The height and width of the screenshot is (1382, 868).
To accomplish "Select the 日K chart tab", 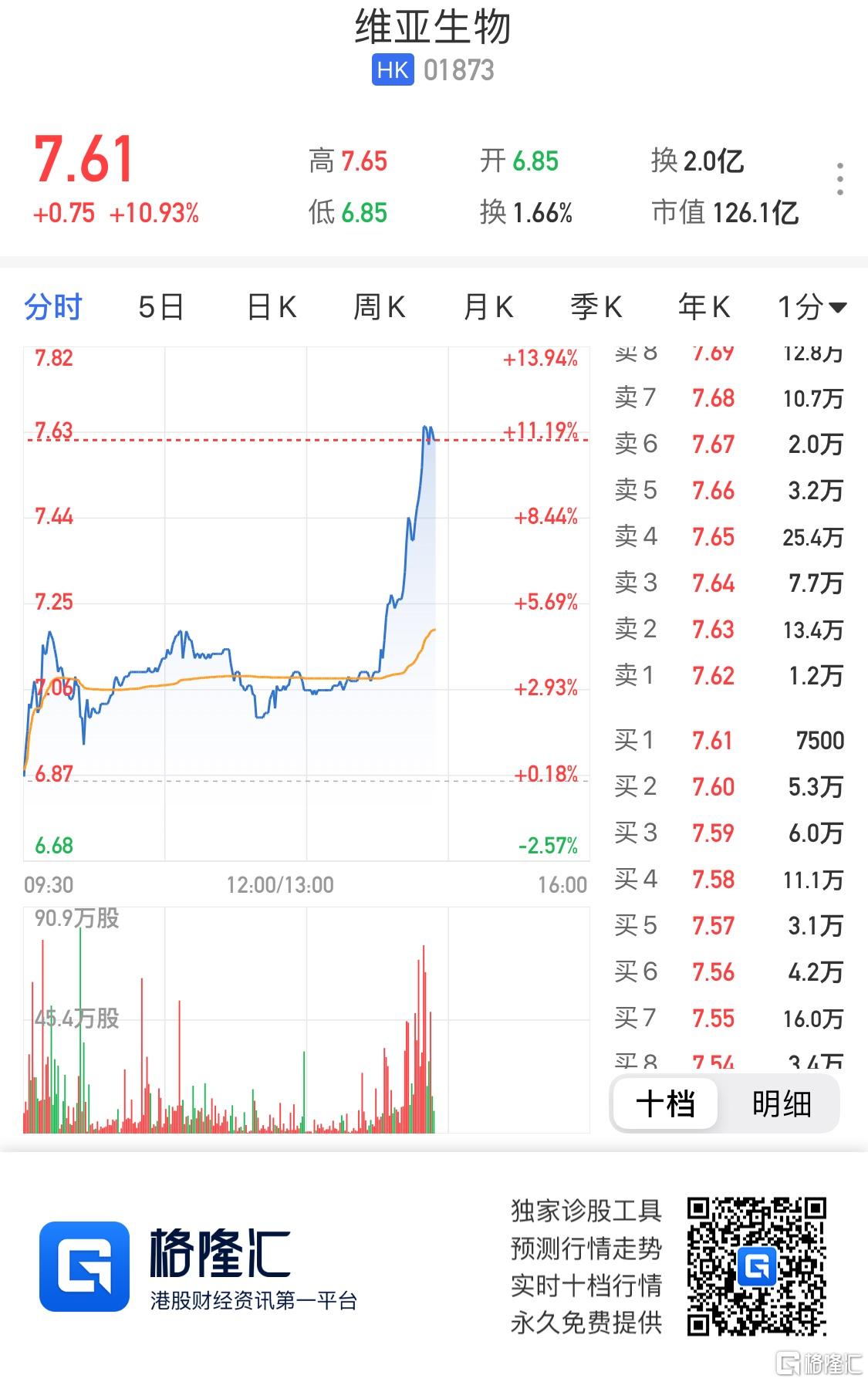I will (x=271, y=307).
